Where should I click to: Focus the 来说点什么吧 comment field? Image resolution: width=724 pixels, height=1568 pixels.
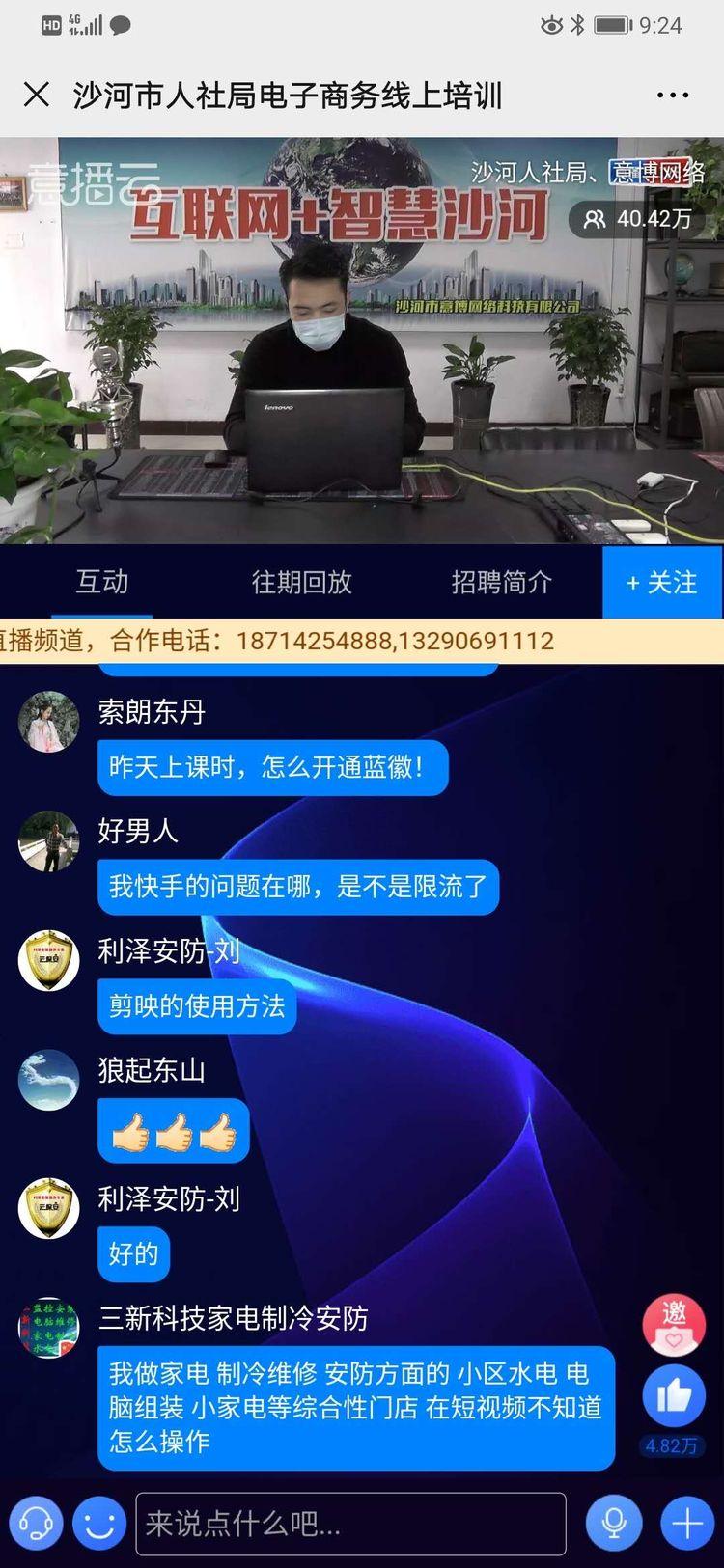click(350, 1524)
